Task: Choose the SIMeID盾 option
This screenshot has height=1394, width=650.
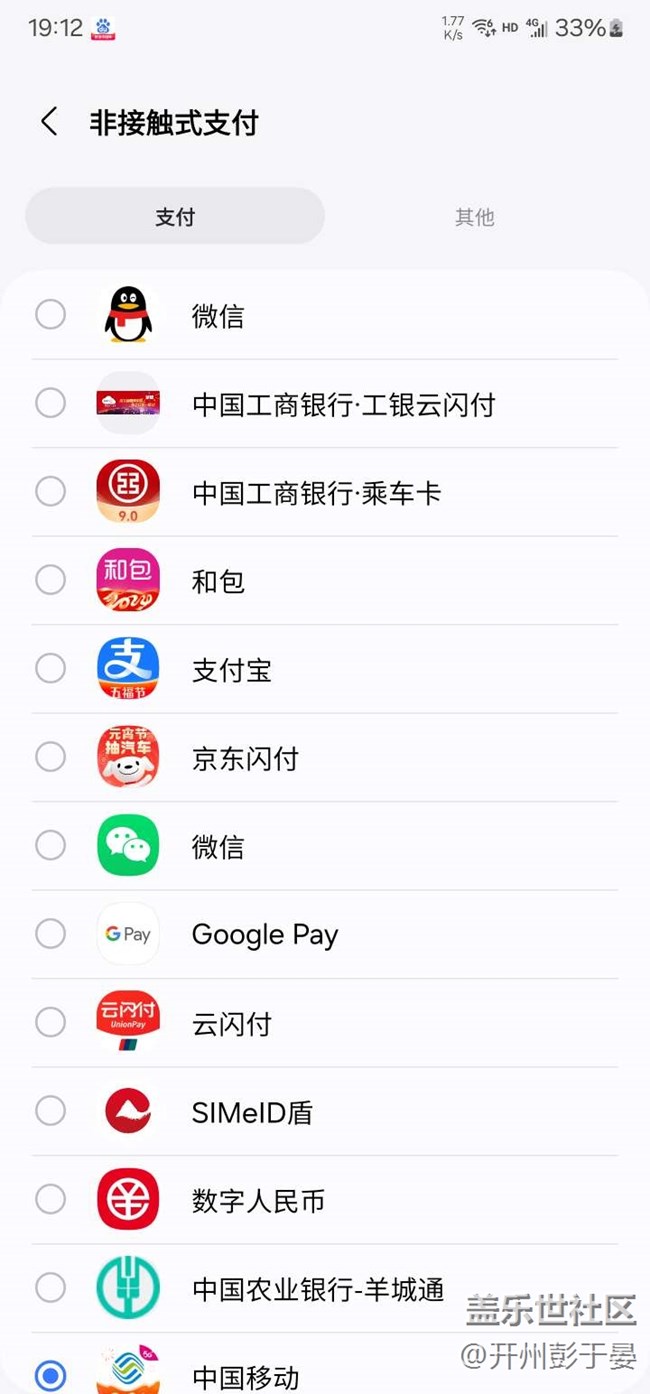Action: click(51, 1110)
